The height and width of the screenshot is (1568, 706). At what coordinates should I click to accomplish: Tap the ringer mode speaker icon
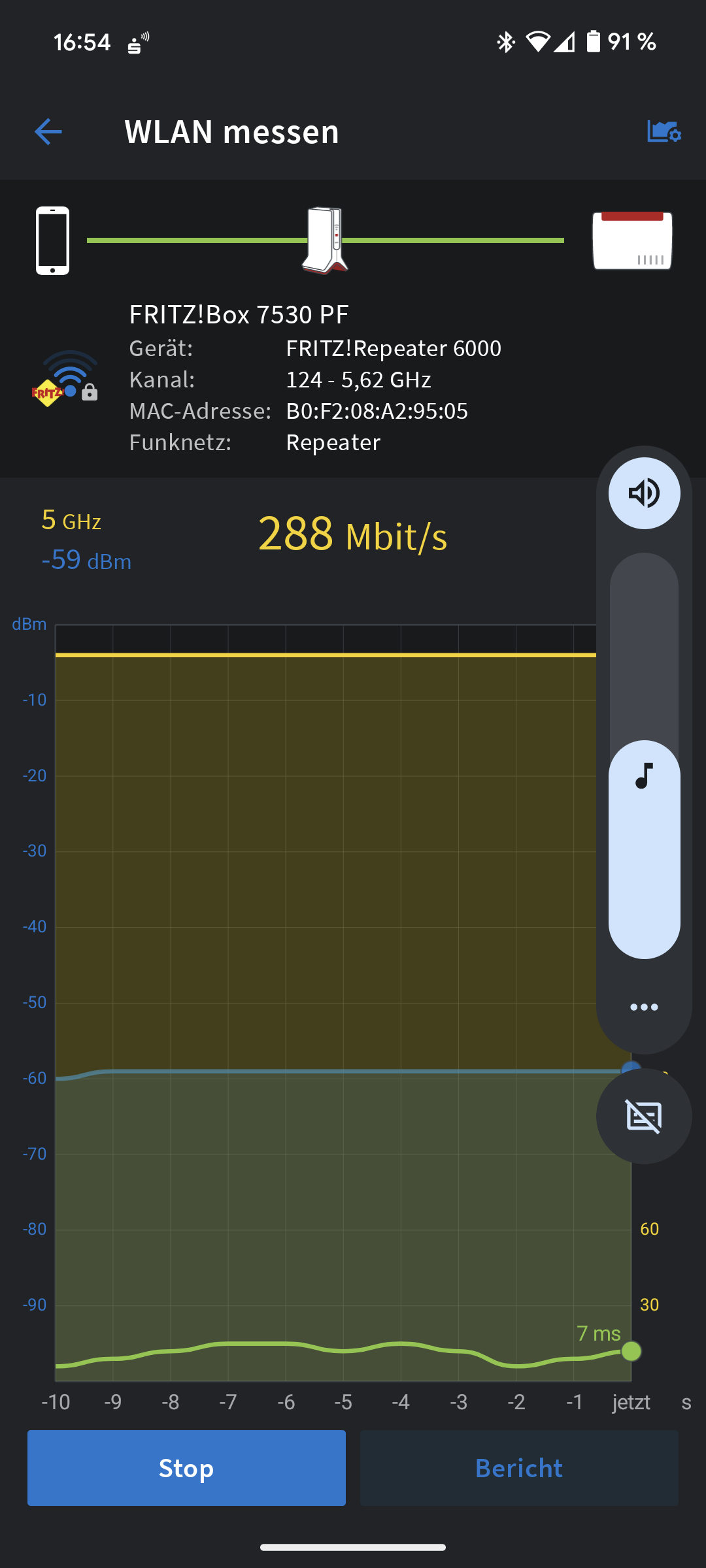coord(644,493)
